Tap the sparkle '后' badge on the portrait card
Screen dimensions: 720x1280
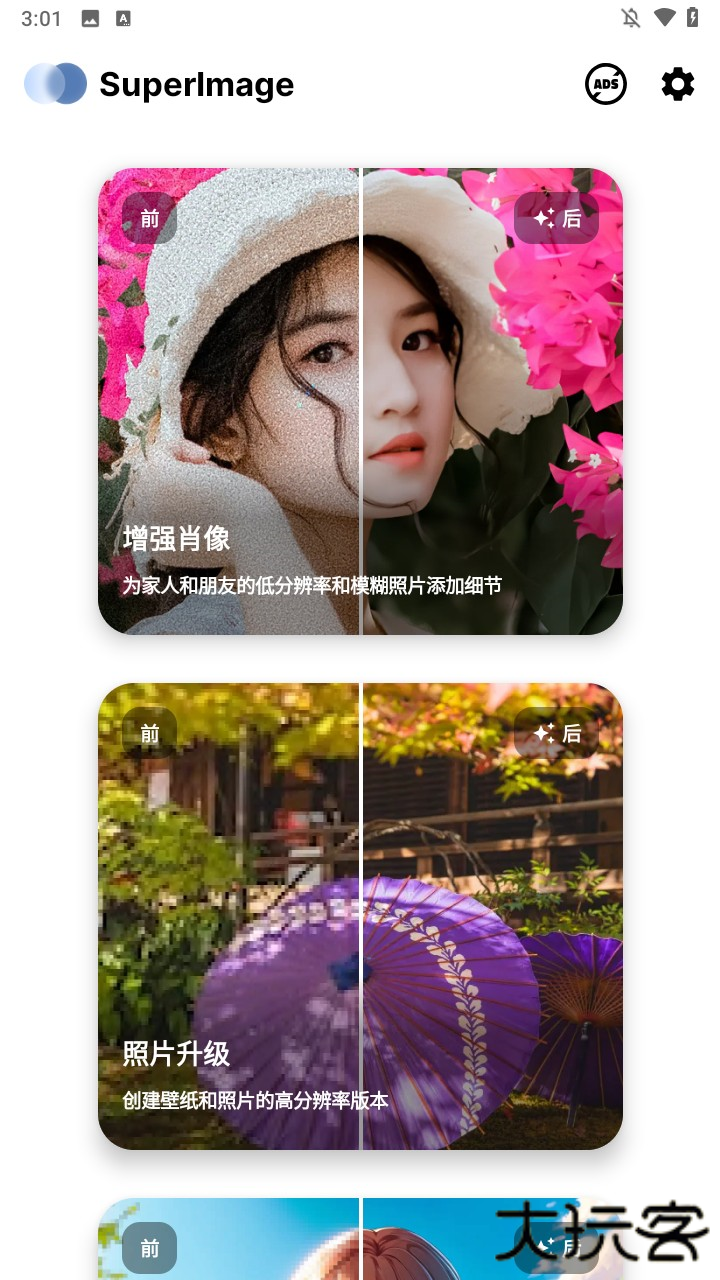[557, 217]
